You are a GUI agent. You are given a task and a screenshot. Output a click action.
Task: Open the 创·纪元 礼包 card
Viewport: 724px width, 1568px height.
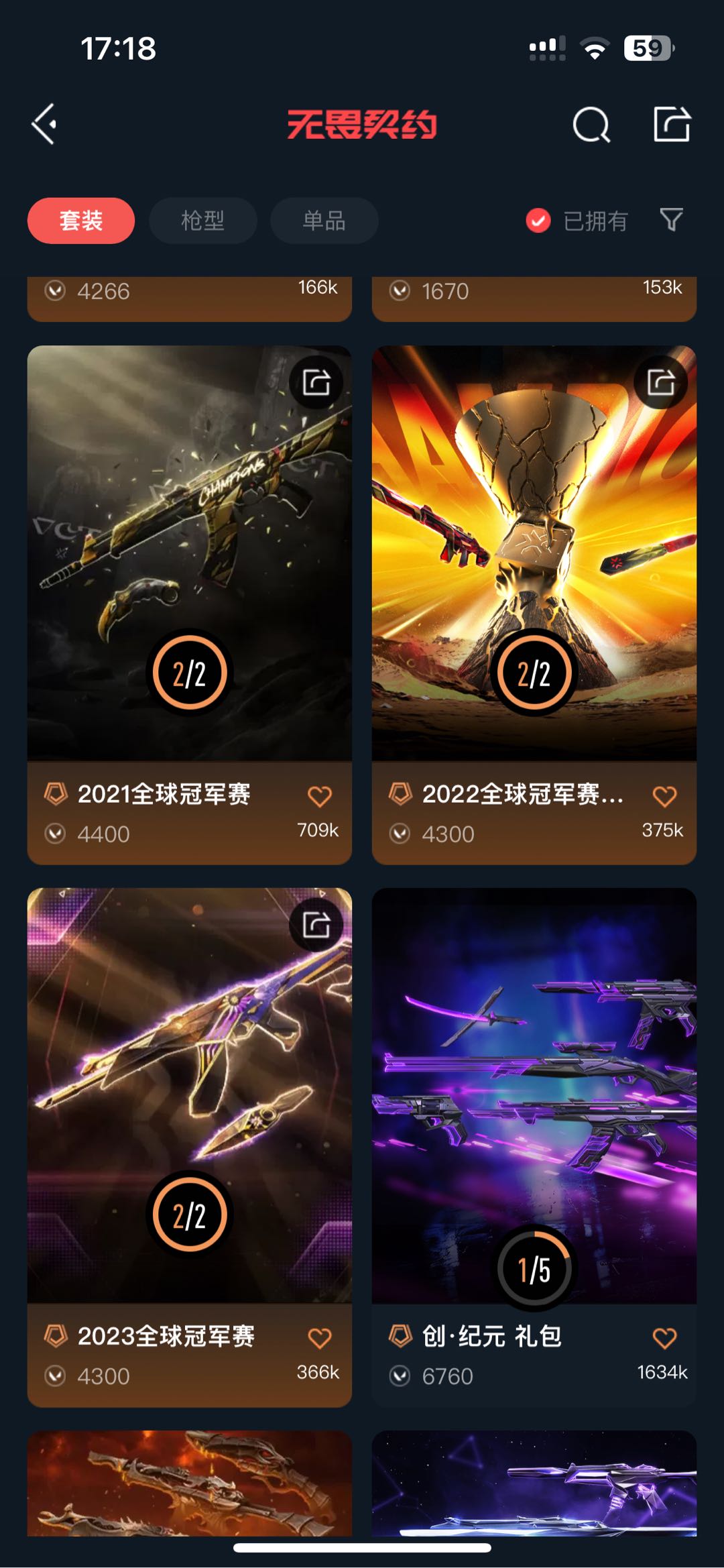[x=534, y=1147]
